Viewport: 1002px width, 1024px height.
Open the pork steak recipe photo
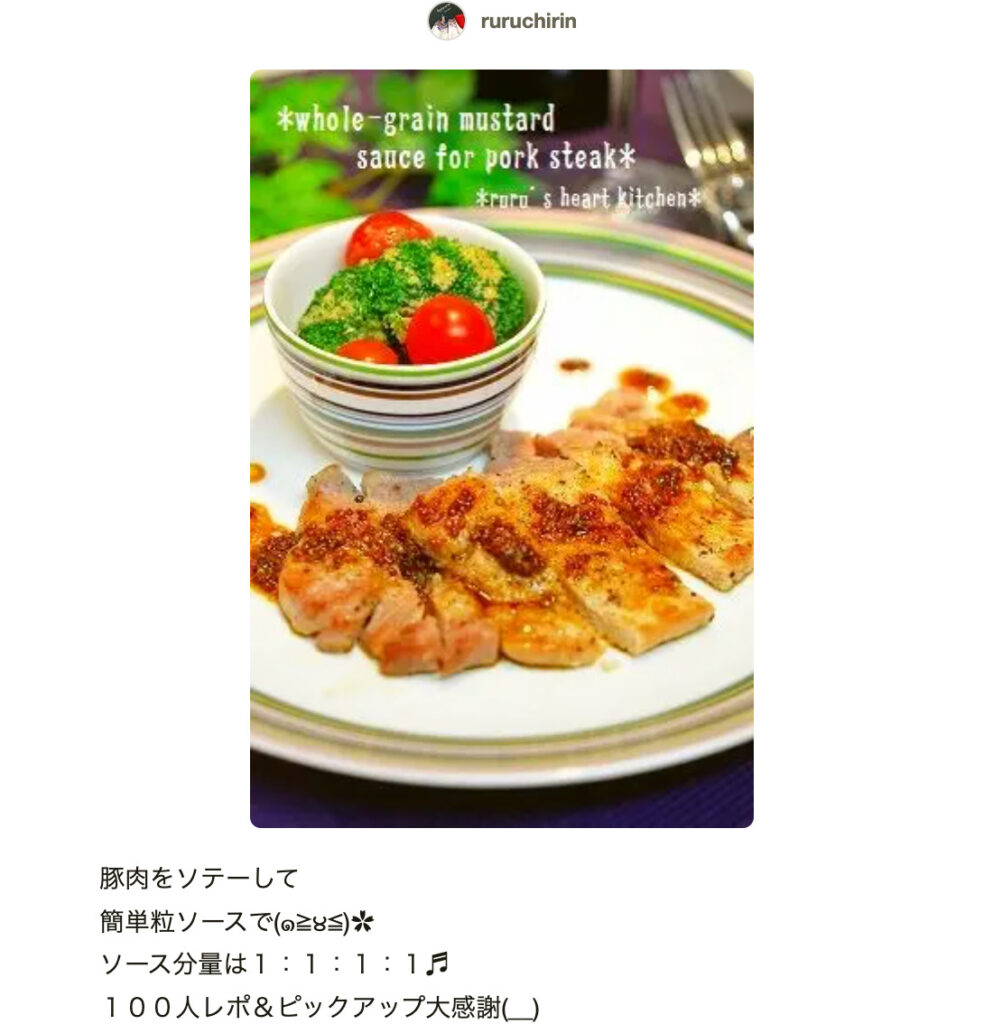501,448
